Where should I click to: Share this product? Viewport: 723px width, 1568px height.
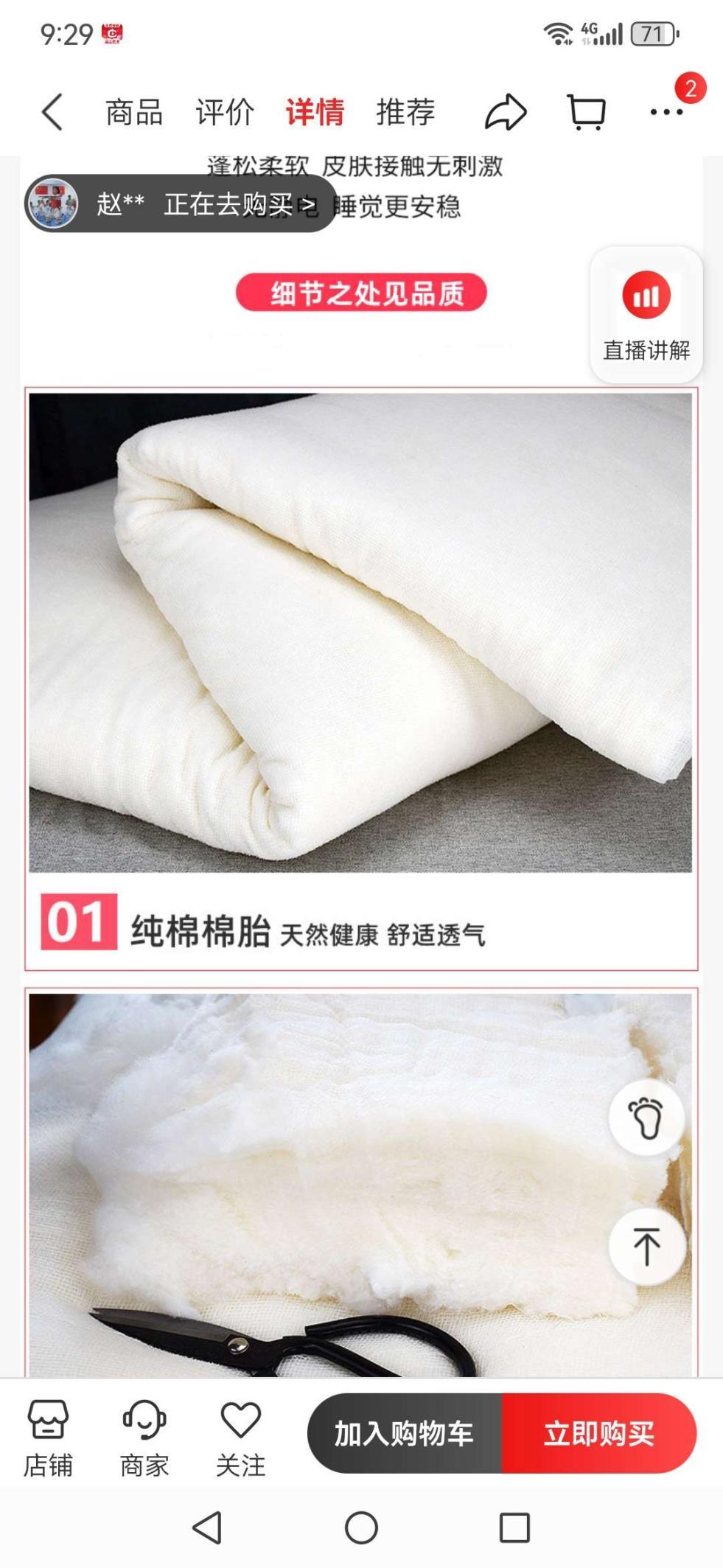[506, 113]
